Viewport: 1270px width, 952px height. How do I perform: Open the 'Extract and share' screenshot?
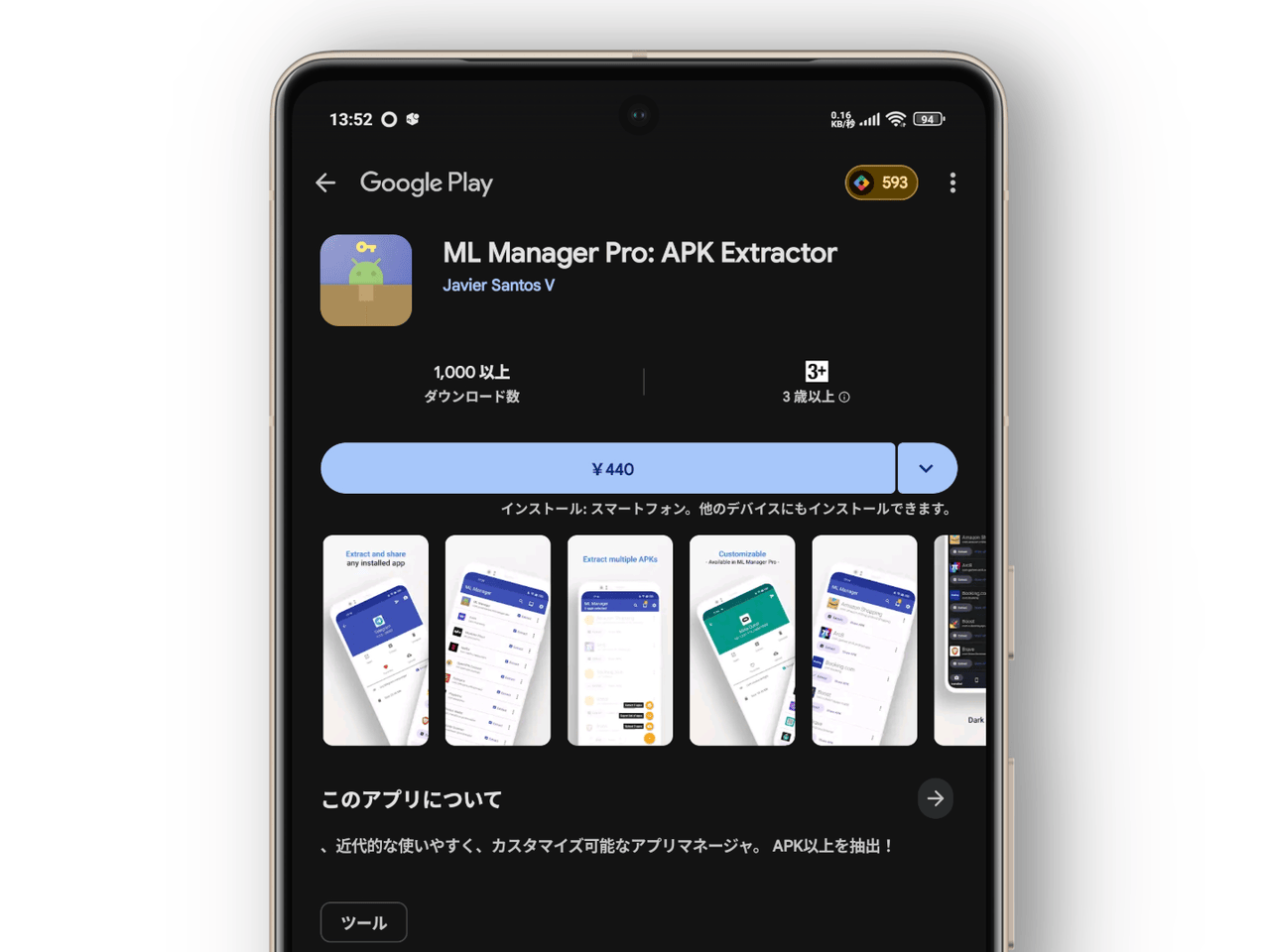click(x=376, y=640)
